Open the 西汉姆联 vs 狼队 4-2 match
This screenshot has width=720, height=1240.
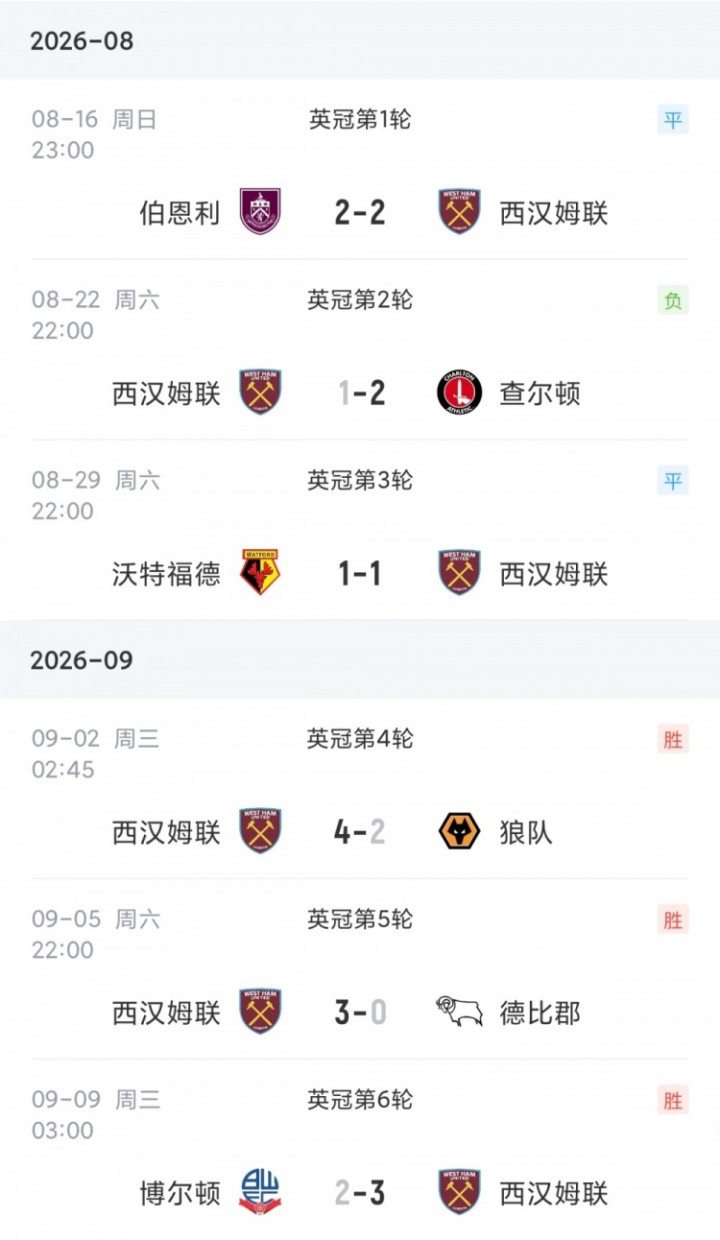[x=360, y=789]
